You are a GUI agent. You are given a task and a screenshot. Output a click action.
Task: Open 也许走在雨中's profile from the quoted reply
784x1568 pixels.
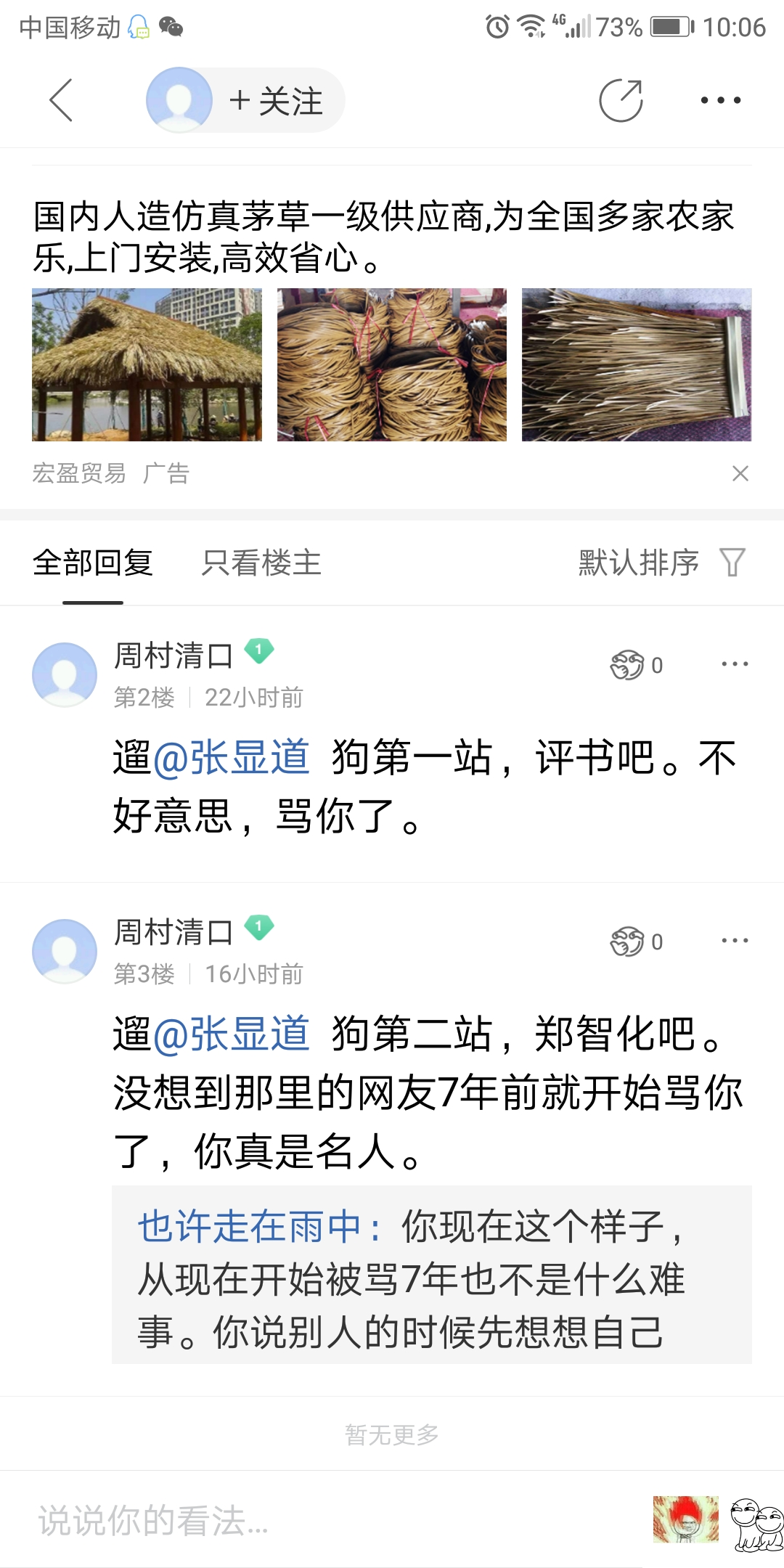(x=250, y=1227)
